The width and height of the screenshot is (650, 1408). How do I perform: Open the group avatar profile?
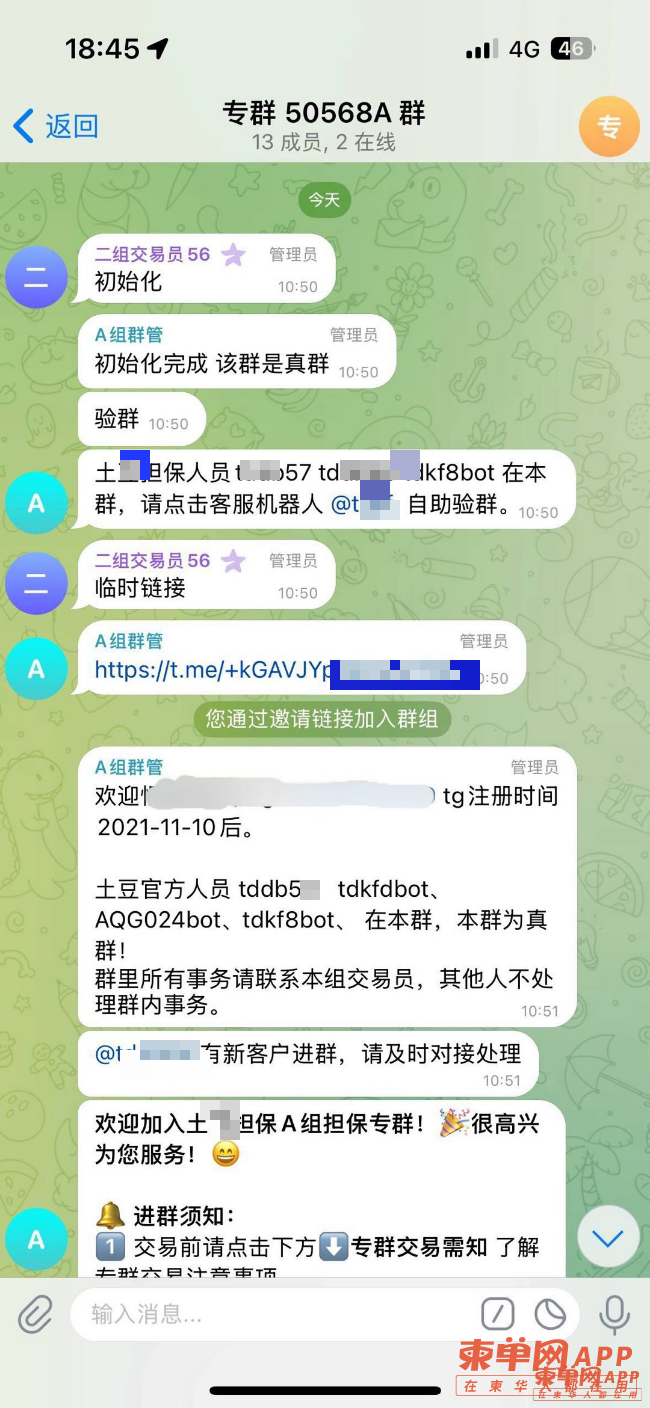click(608, 127)
